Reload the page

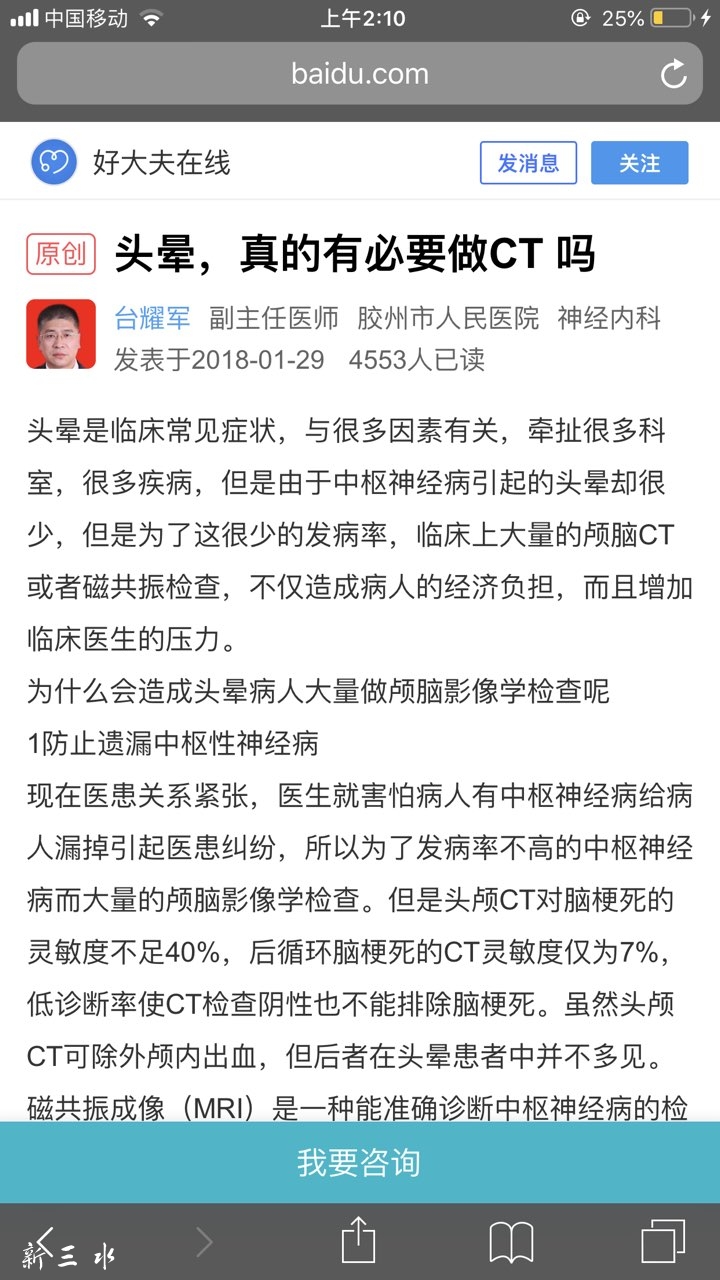(673, 73)
